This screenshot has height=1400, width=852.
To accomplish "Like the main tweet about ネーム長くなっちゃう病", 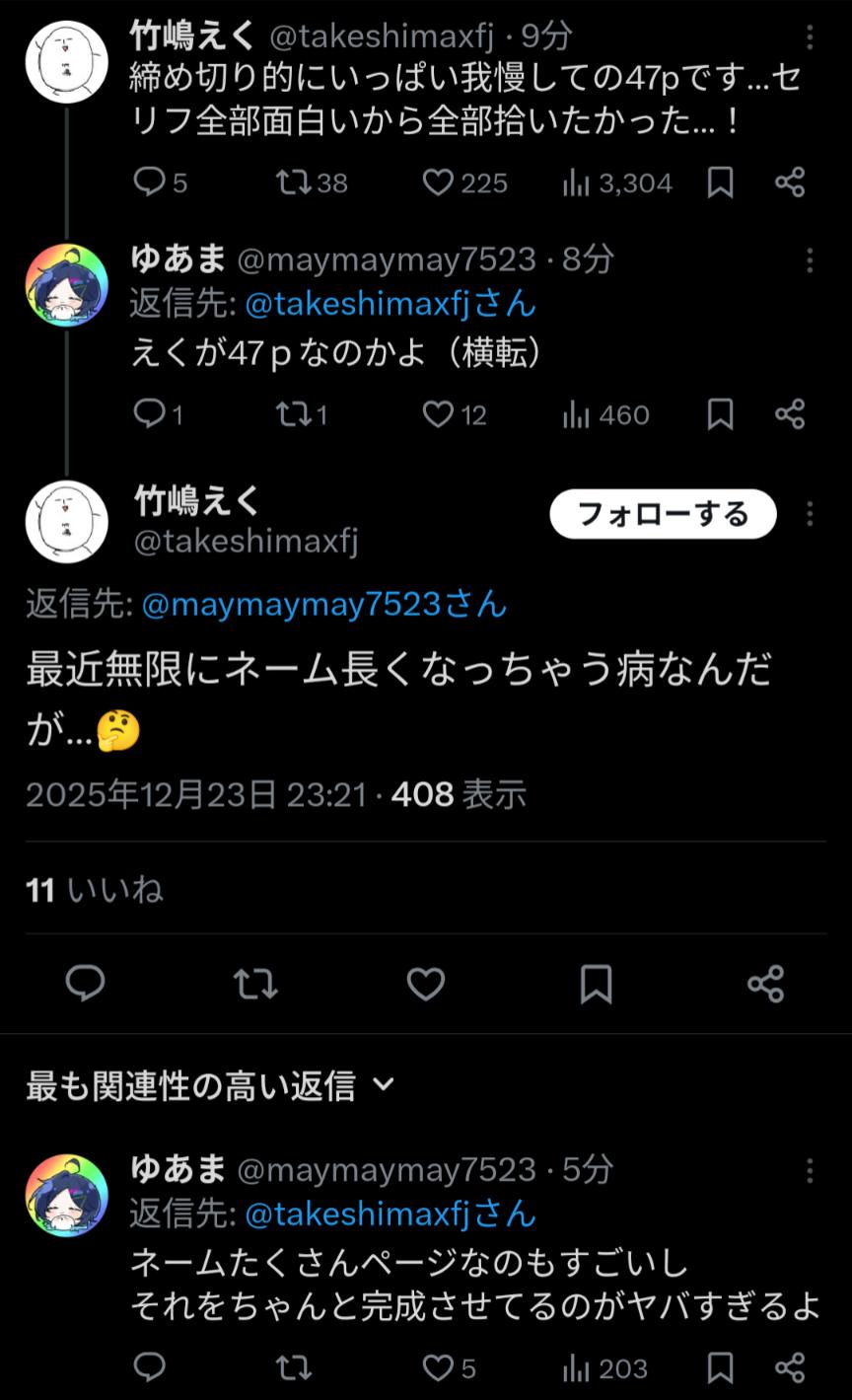I will tap(426, 984).
